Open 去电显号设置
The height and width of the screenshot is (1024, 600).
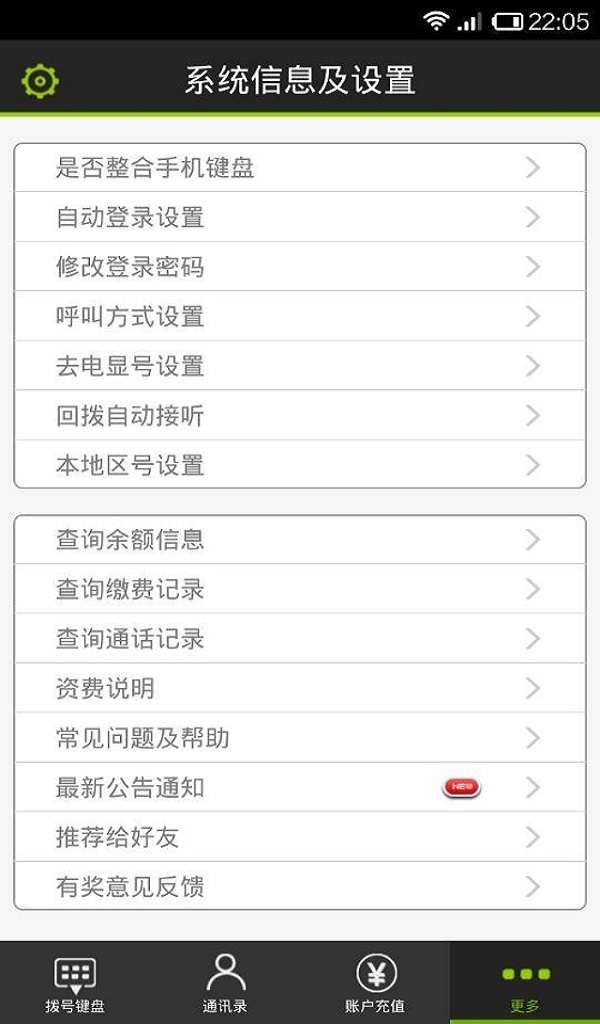(x=300, y=366)
